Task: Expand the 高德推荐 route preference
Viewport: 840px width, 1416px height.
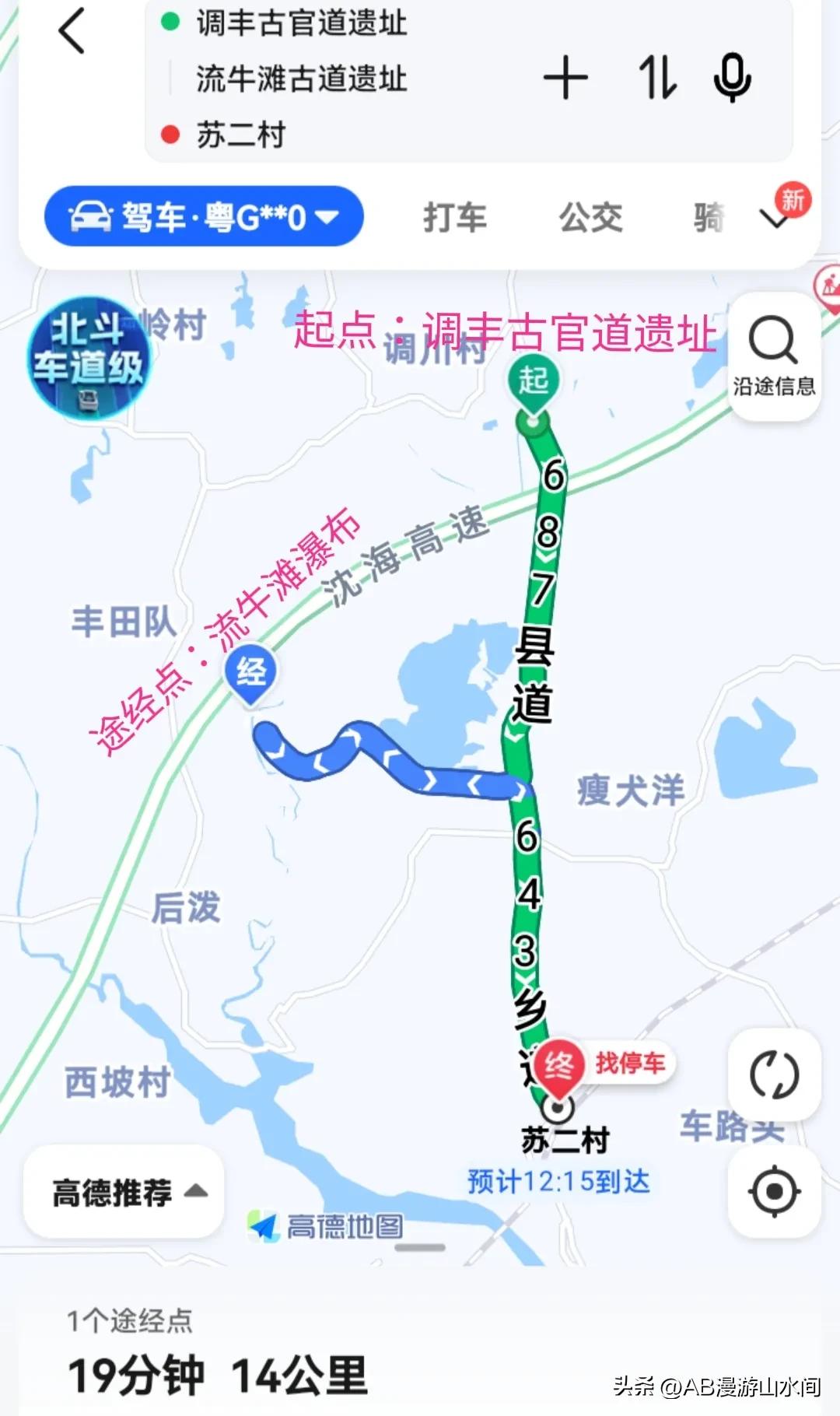Action: tap(124, 1191)
